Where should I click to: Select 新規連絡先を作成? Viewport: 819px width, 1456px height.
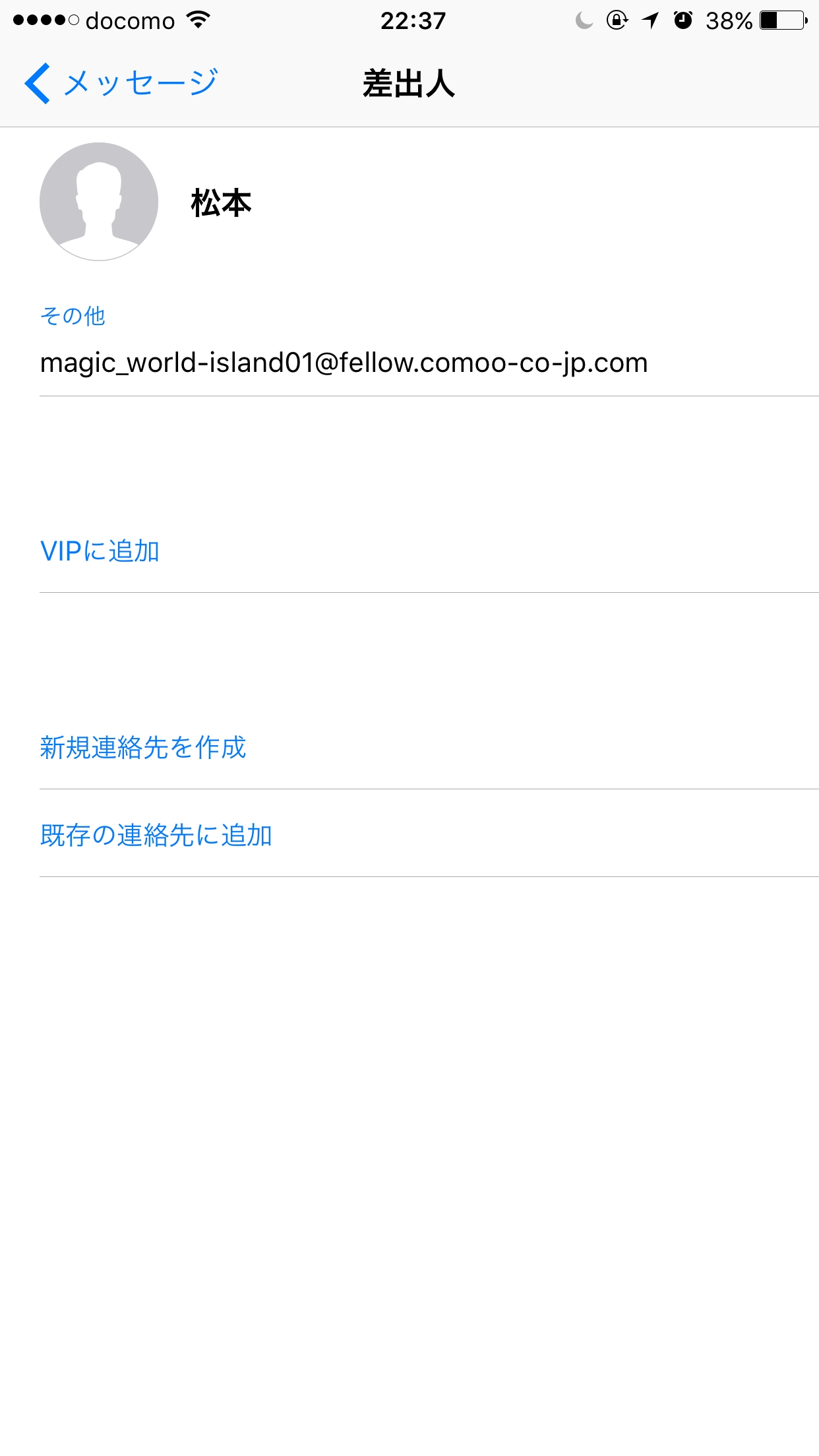pos(143,748)
